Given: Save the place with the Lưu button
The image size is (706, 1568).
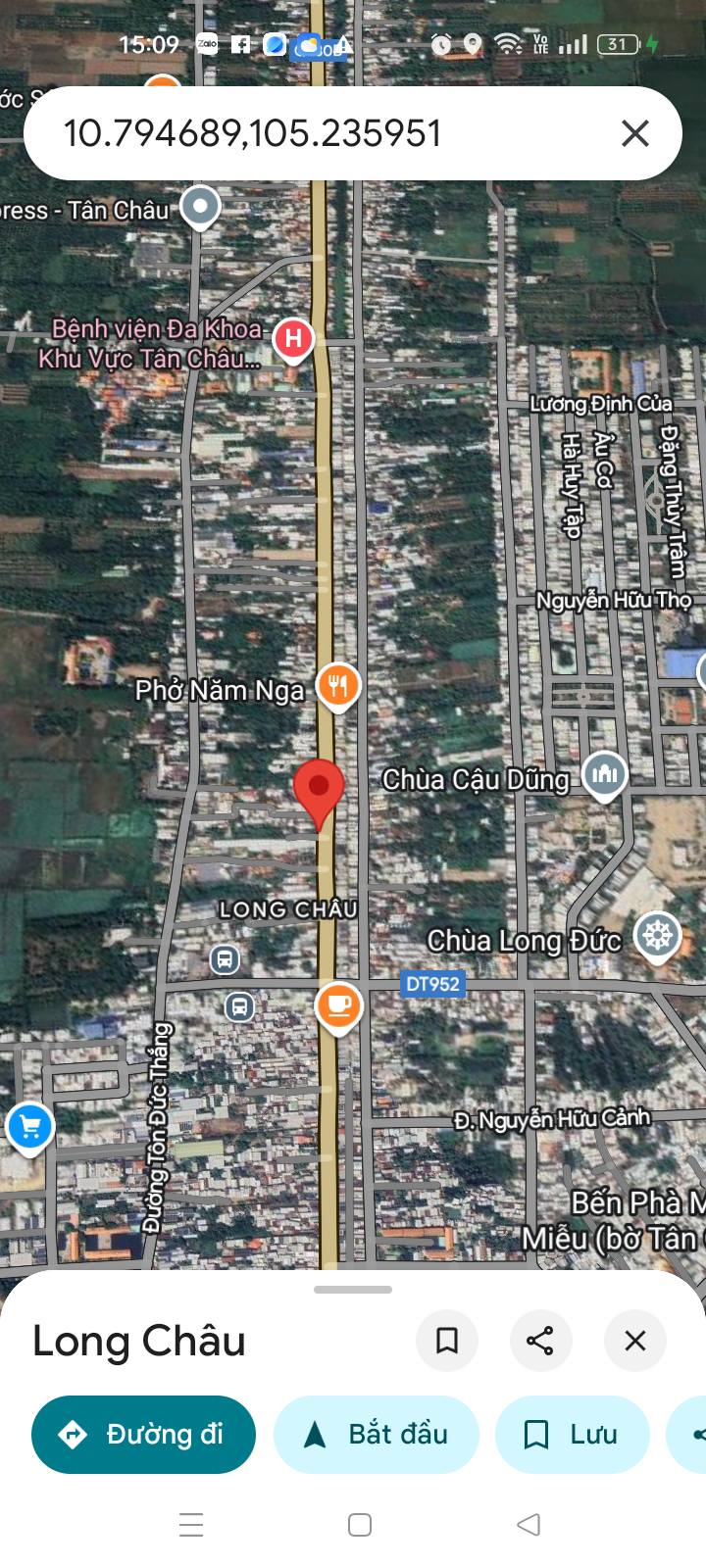Looking at the screenshot, I should tap(573, 1435).
